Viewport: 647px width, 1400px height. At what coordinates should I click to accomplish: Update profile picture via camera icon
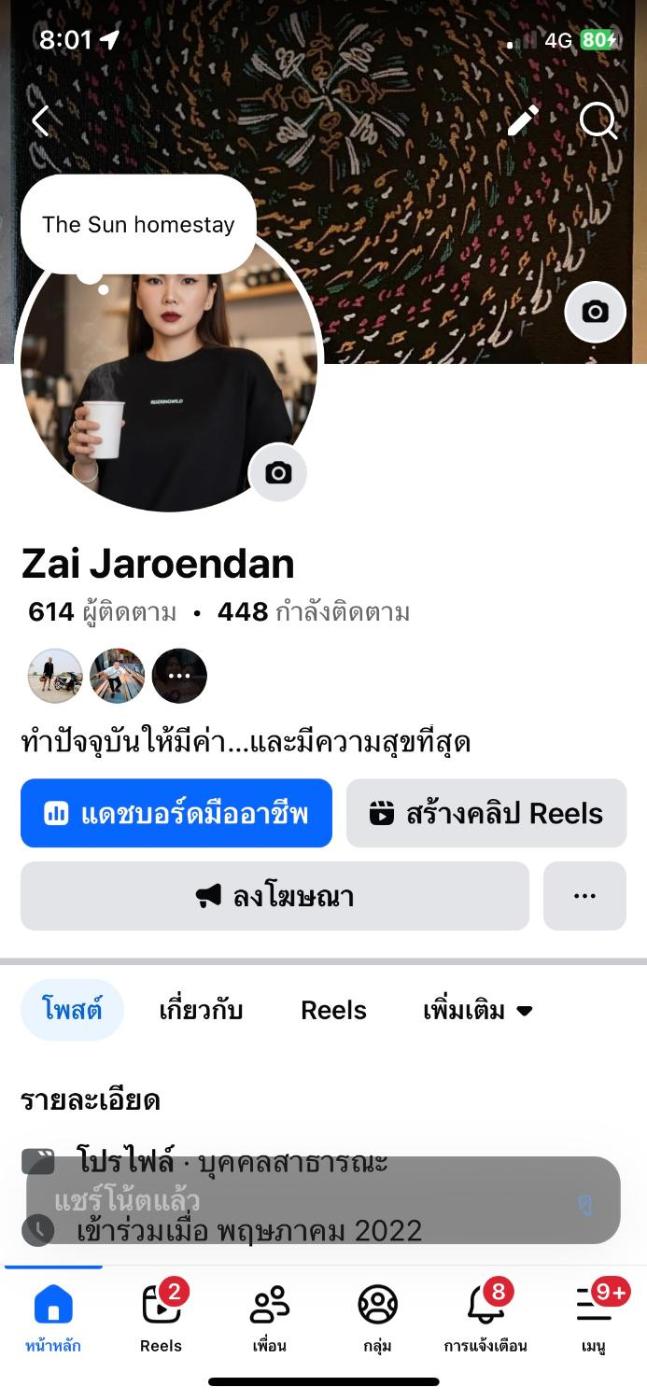click(278, 473)
